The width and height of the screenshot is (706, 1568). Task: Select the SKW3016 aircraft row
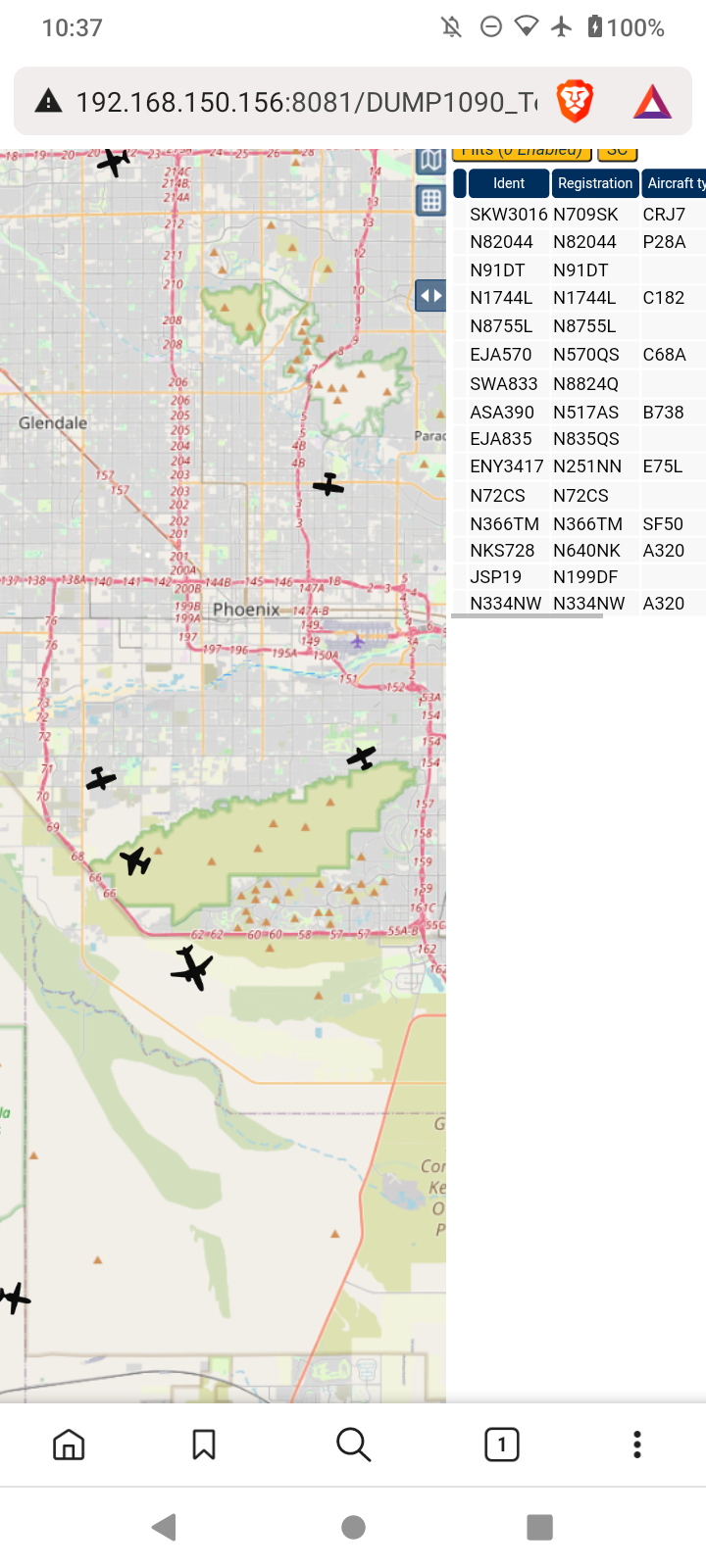coord(579,215)
